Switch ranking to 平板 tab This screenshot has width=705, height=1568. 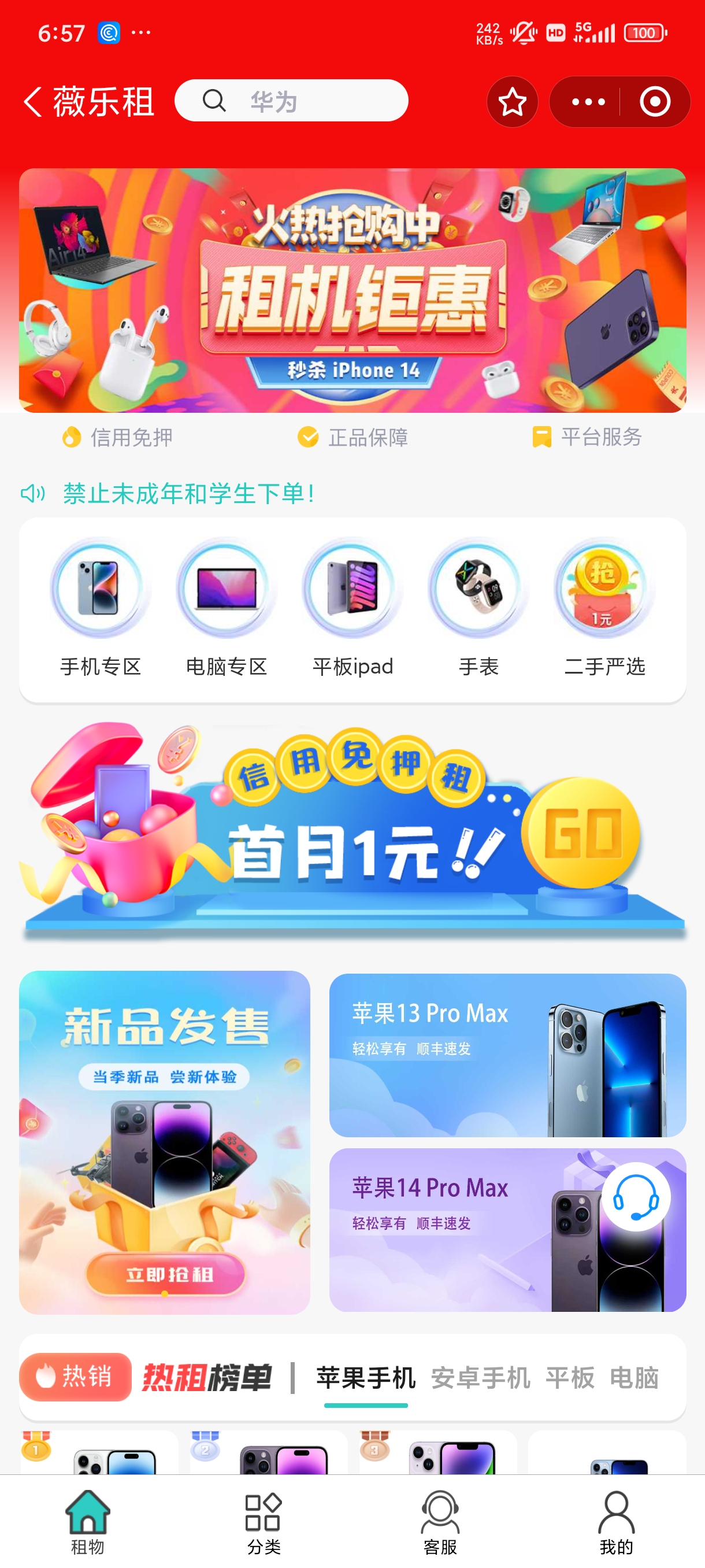tap(569, 1377)
